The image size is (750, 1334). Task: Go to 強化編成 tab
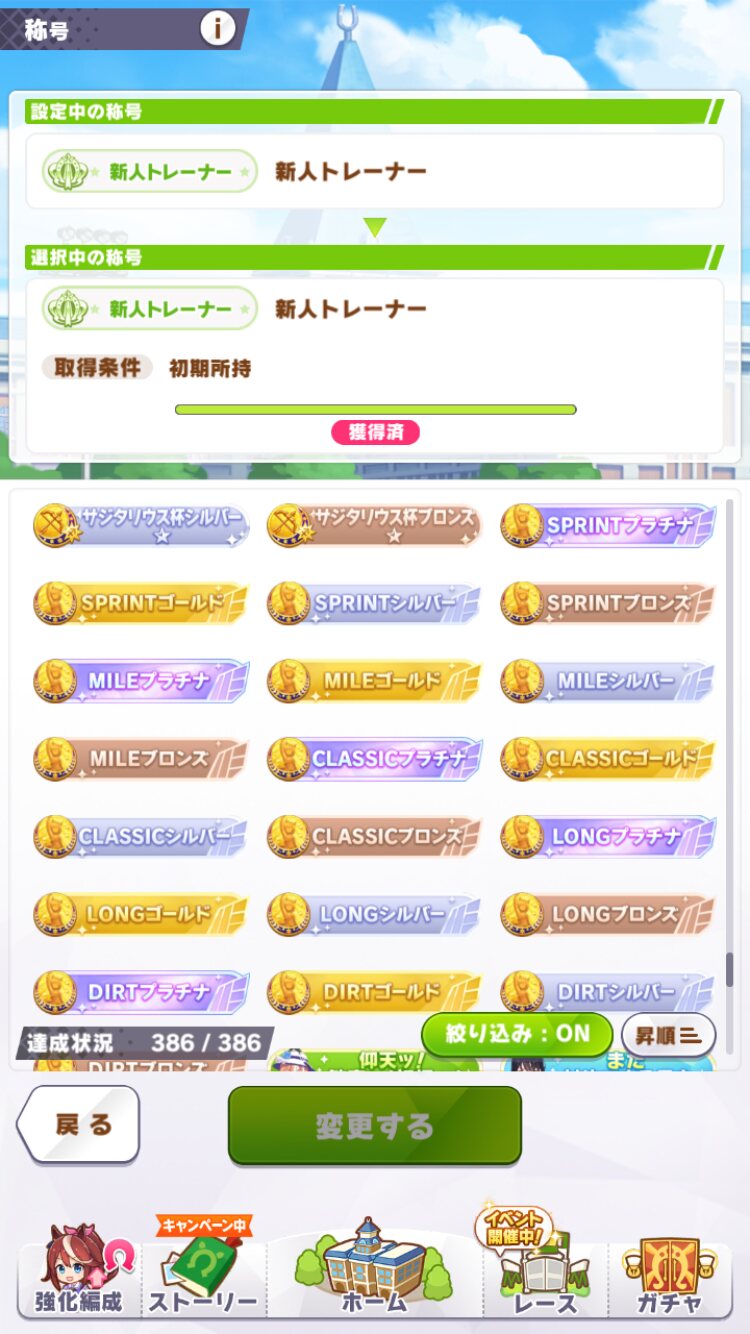(x=78, y=1273)
